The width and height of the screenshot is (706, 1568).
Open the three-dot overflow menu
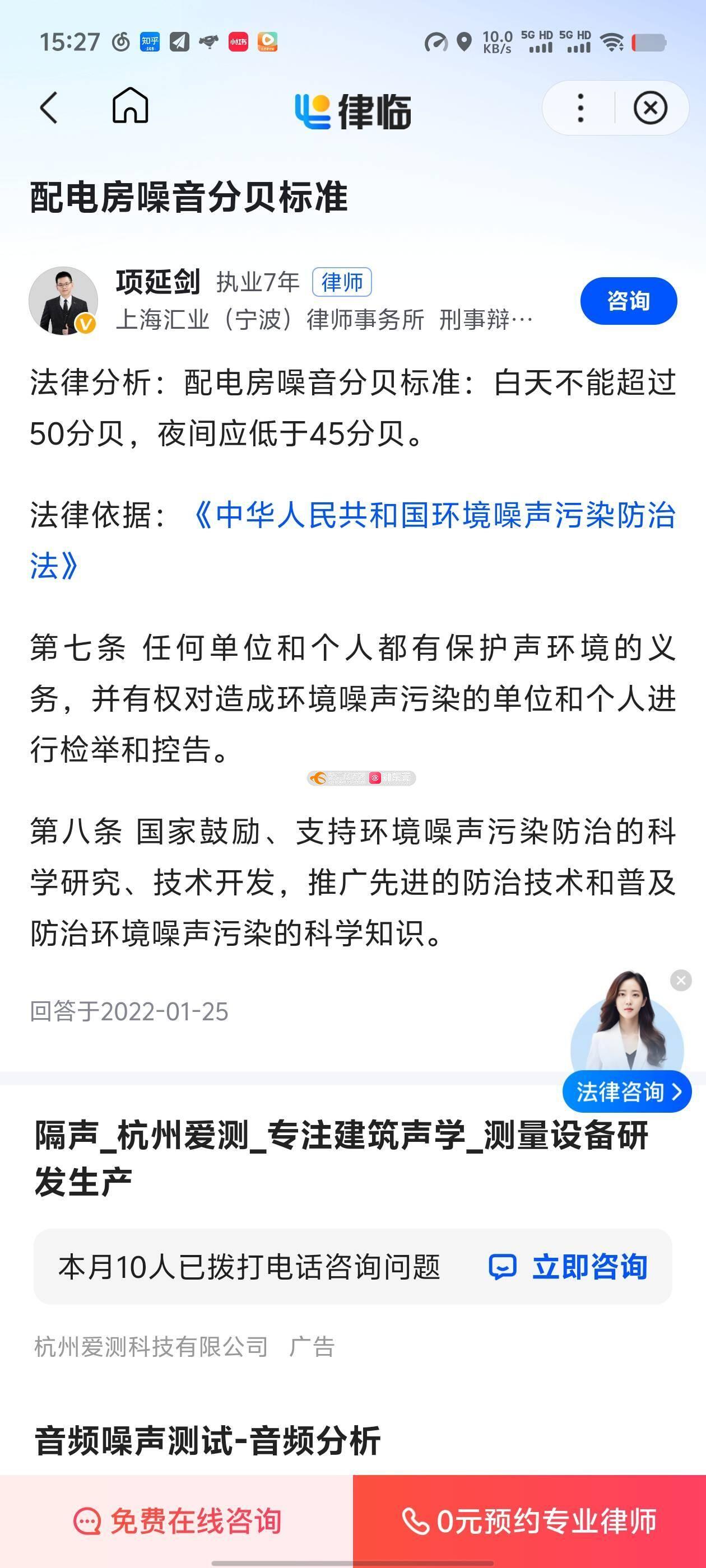(x=580, y=108)
